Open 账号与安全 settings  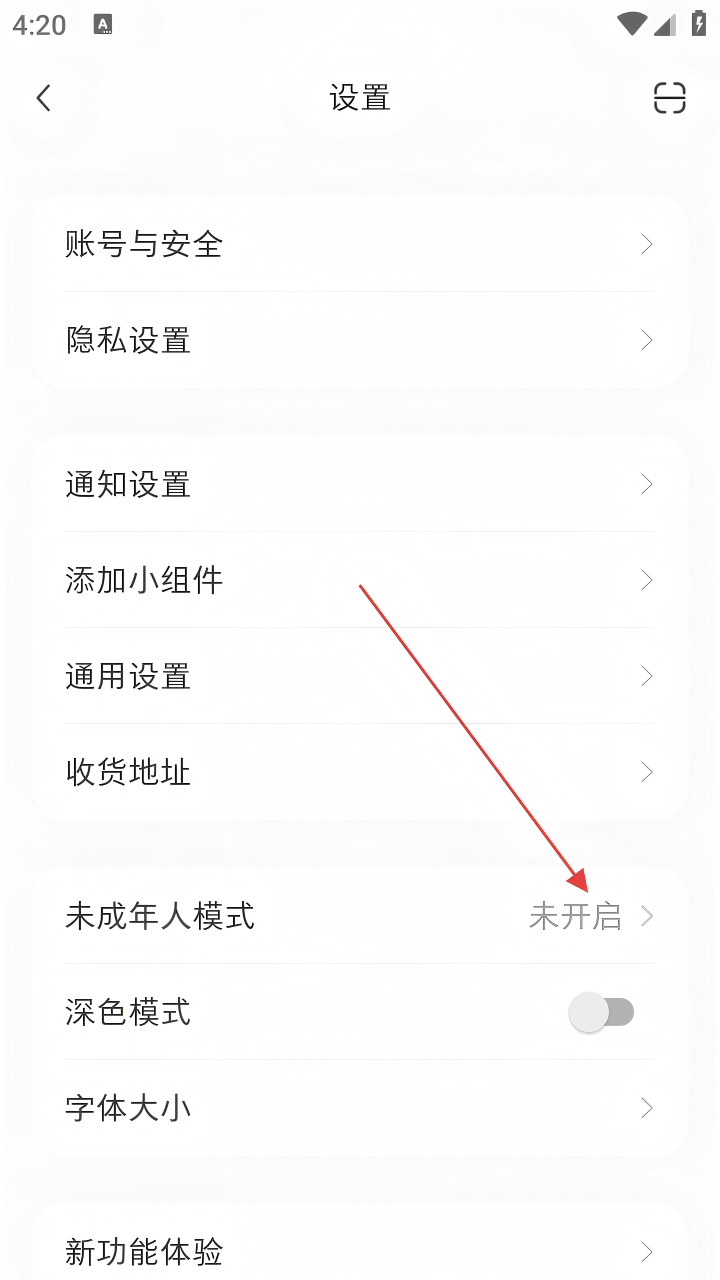[360, 244]
